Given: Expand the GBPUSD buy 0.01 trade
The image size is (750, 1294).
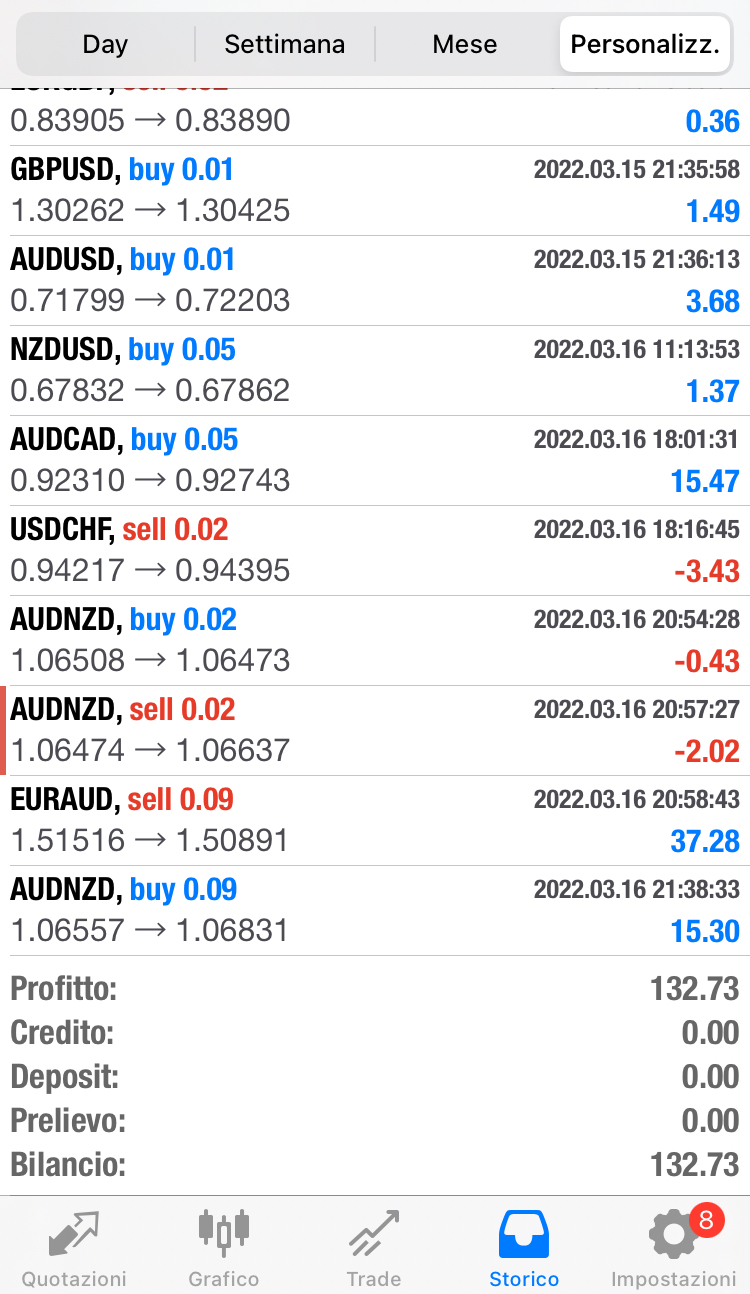Looking at the screenshot, I should point(375,190).
